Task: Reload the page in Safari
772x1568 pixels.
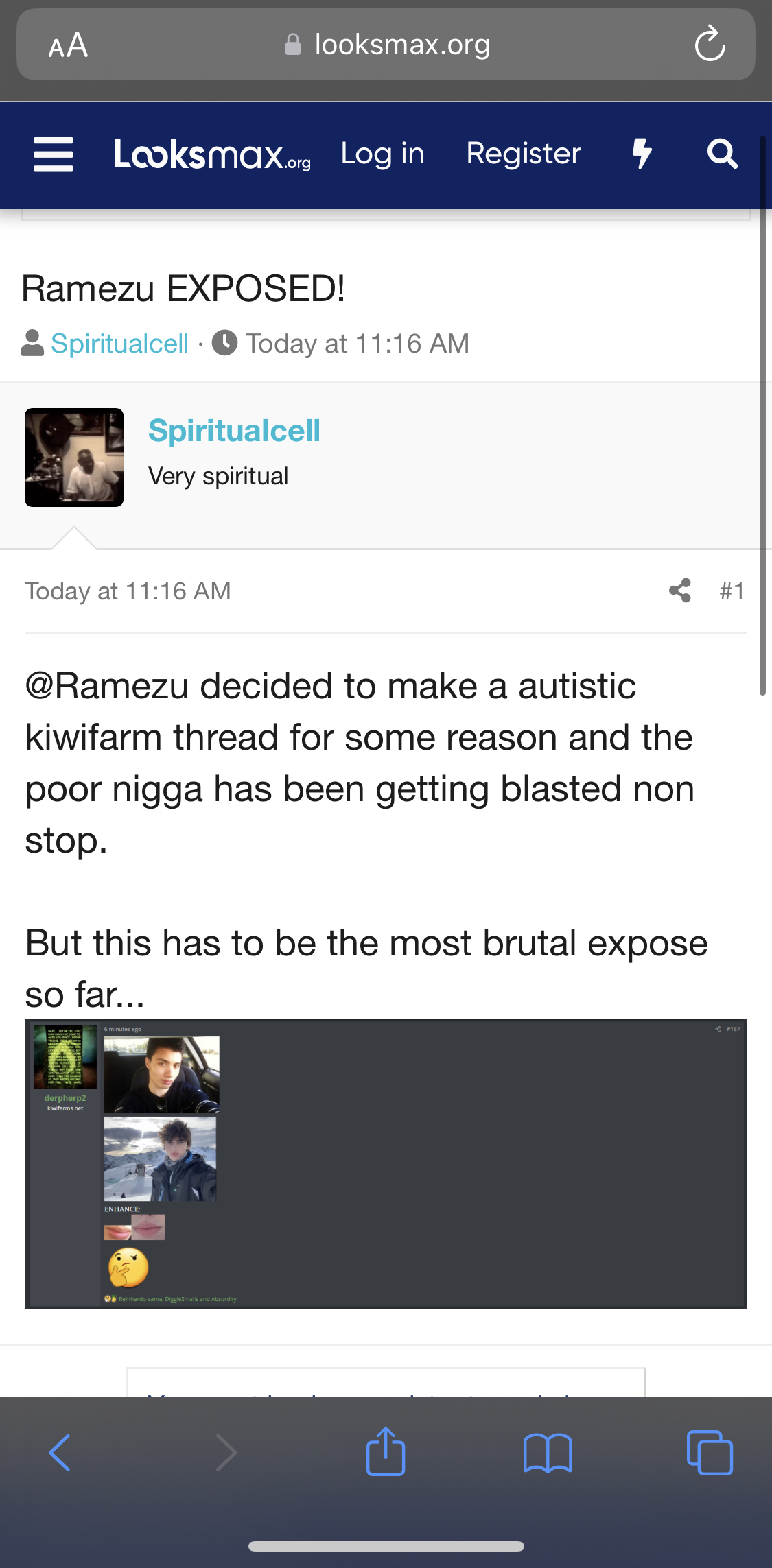Action: (x=710, y=45)
